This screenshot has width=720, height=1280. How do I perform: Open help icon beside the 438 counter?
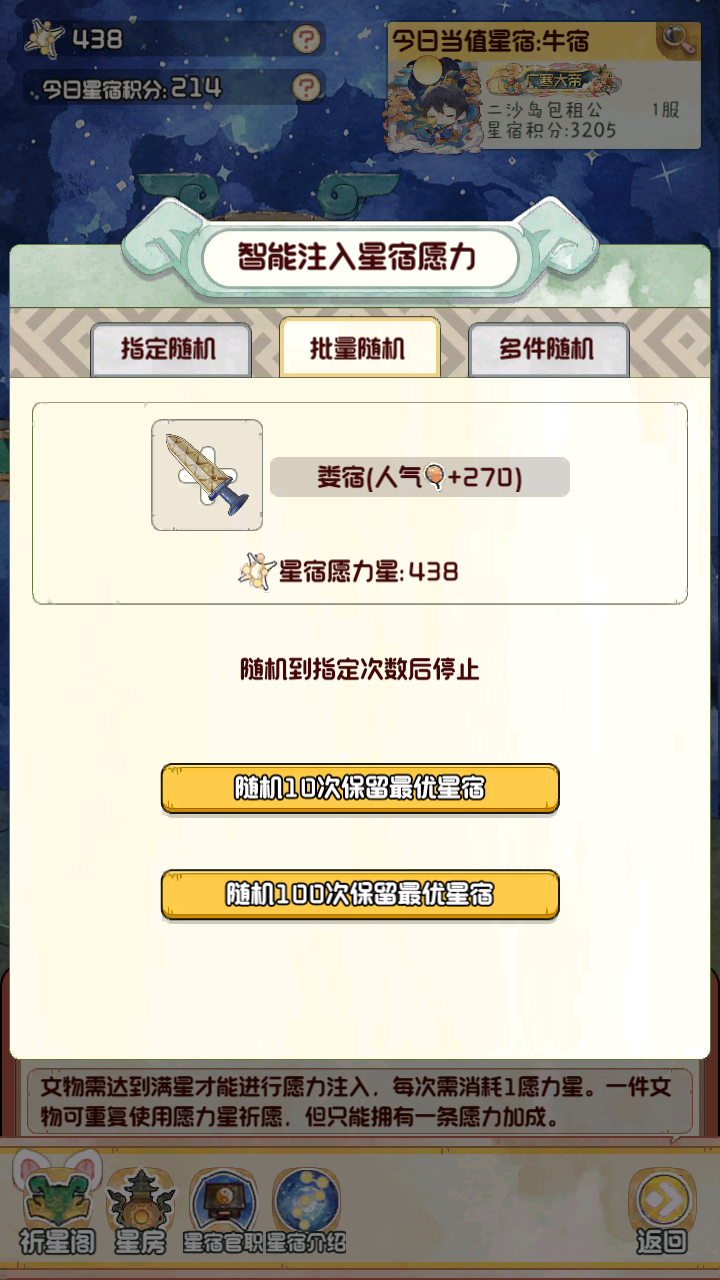point(306,40)
